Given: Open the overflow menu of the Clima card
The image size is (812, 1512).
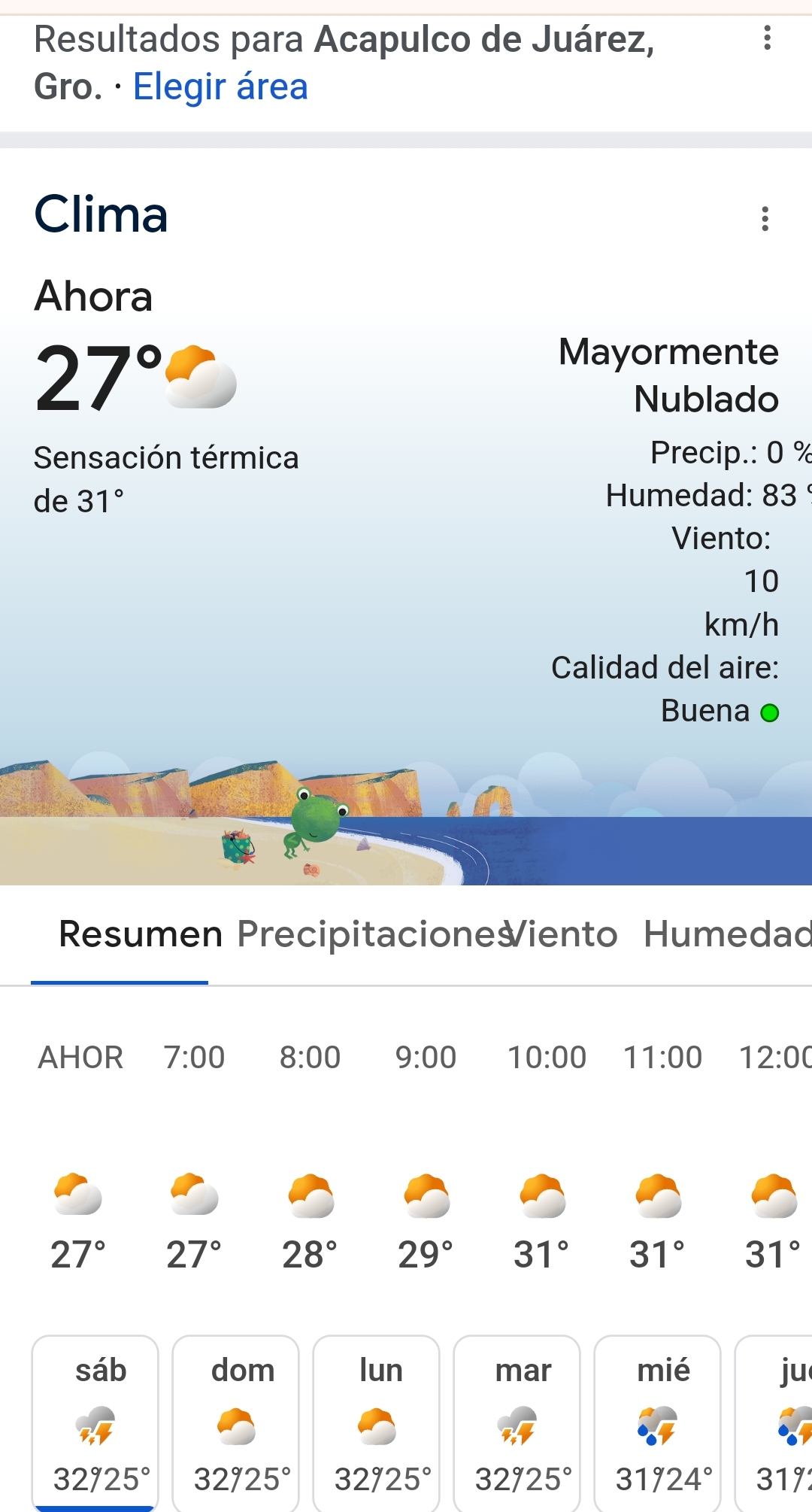Looking at the screenshot, I should [x=765, y=219].
